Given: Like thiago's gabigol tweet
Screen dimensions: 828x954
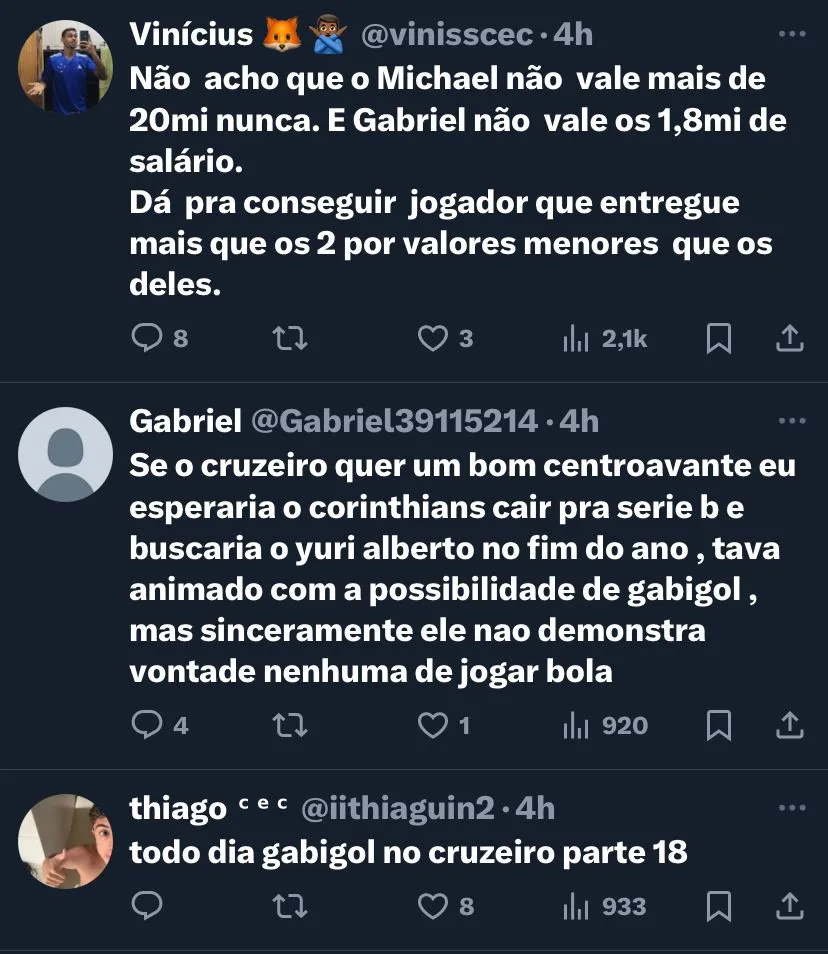Looking at the screenshot, I should [x=432, y=906].
